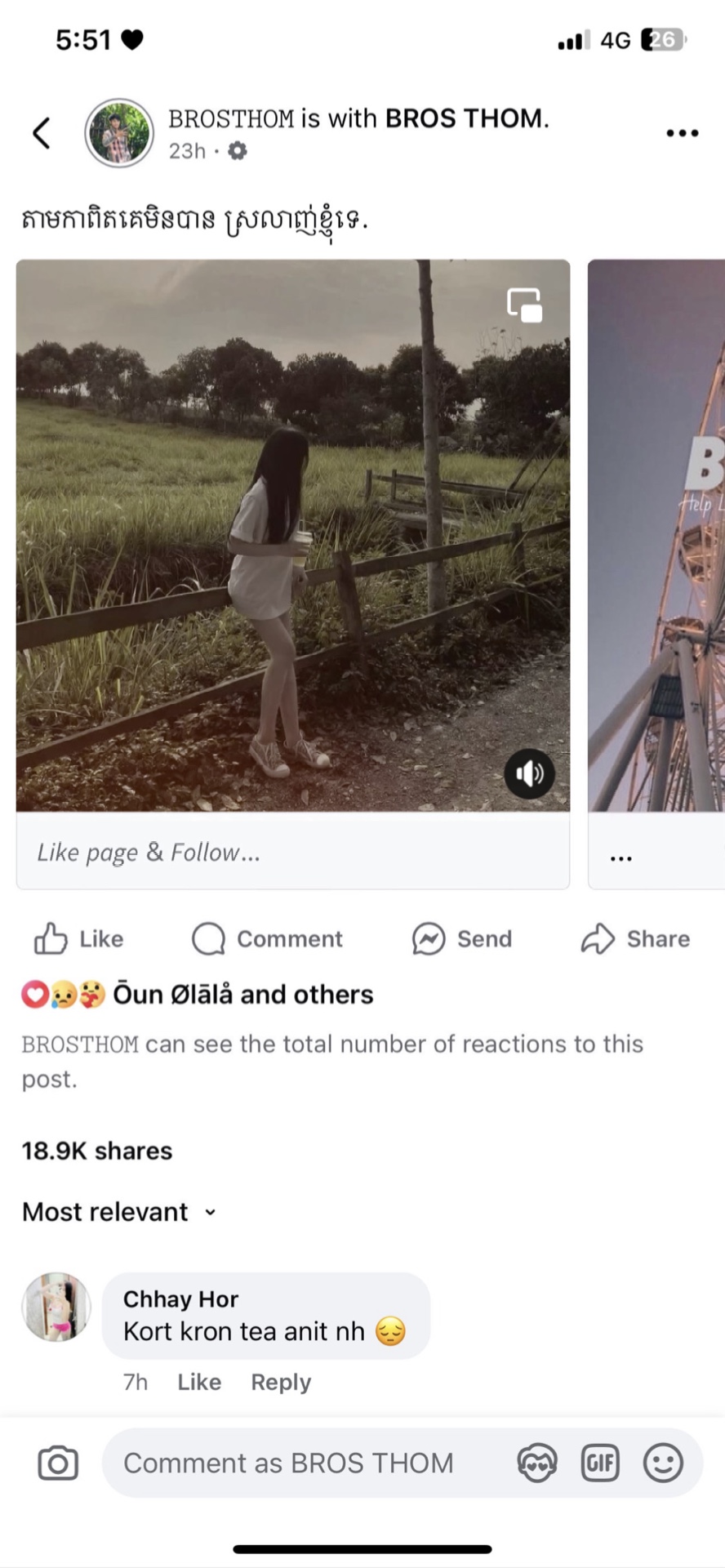Open the post's three-dot options menu
725x1568 pixels.
click(682, 133)
